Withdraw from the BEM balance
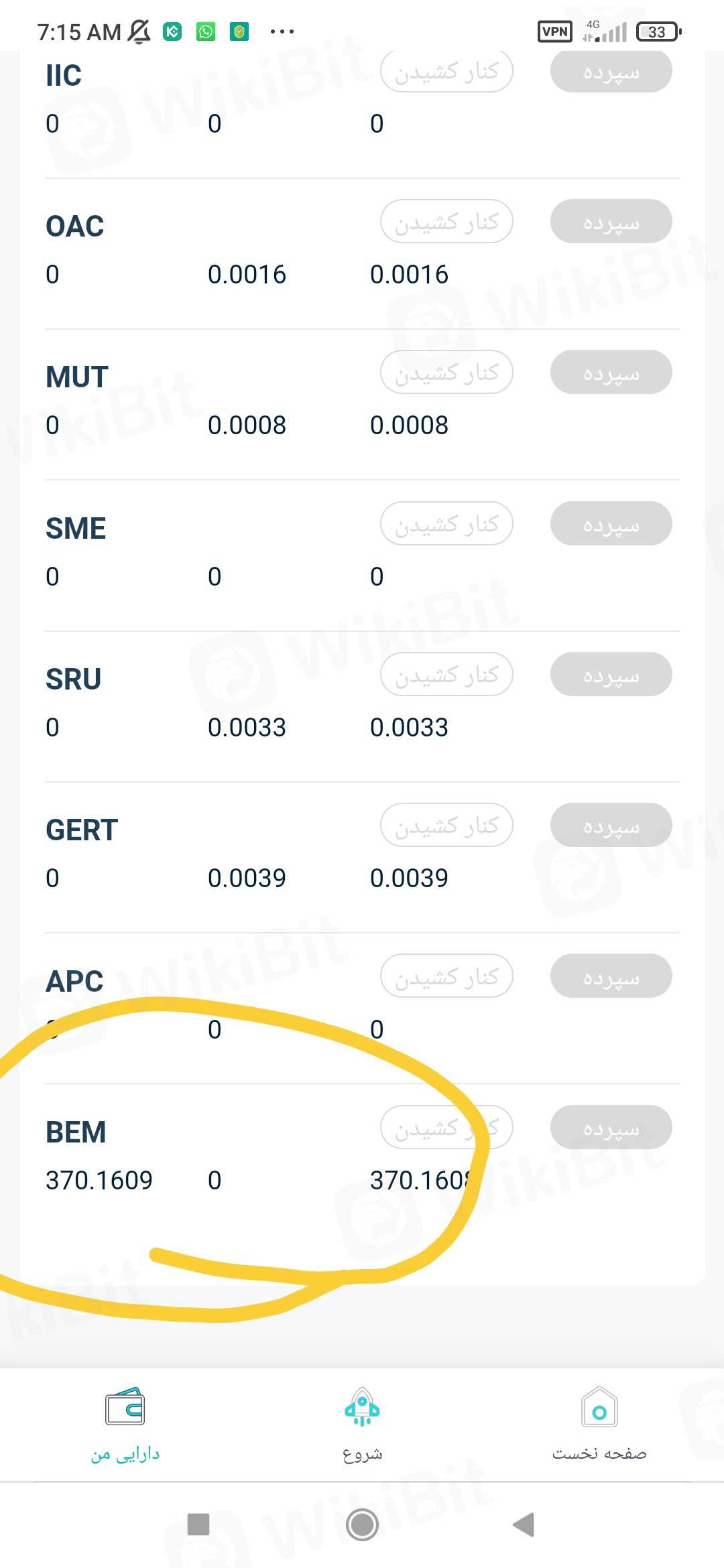This screenshot has height=1568, width=724. pyautogui.click(x=446, y=1128)
